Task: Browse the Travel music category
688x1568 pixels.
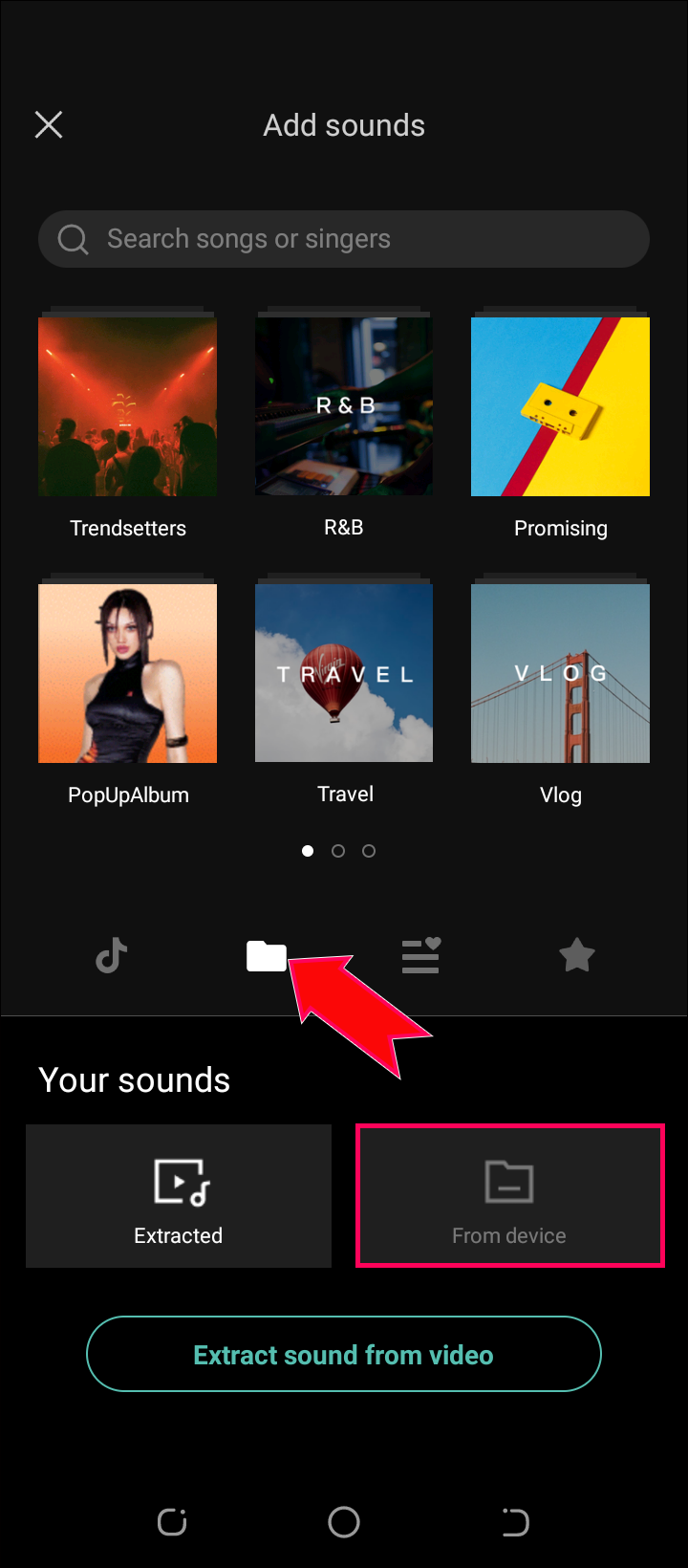Action: (344, 674)
